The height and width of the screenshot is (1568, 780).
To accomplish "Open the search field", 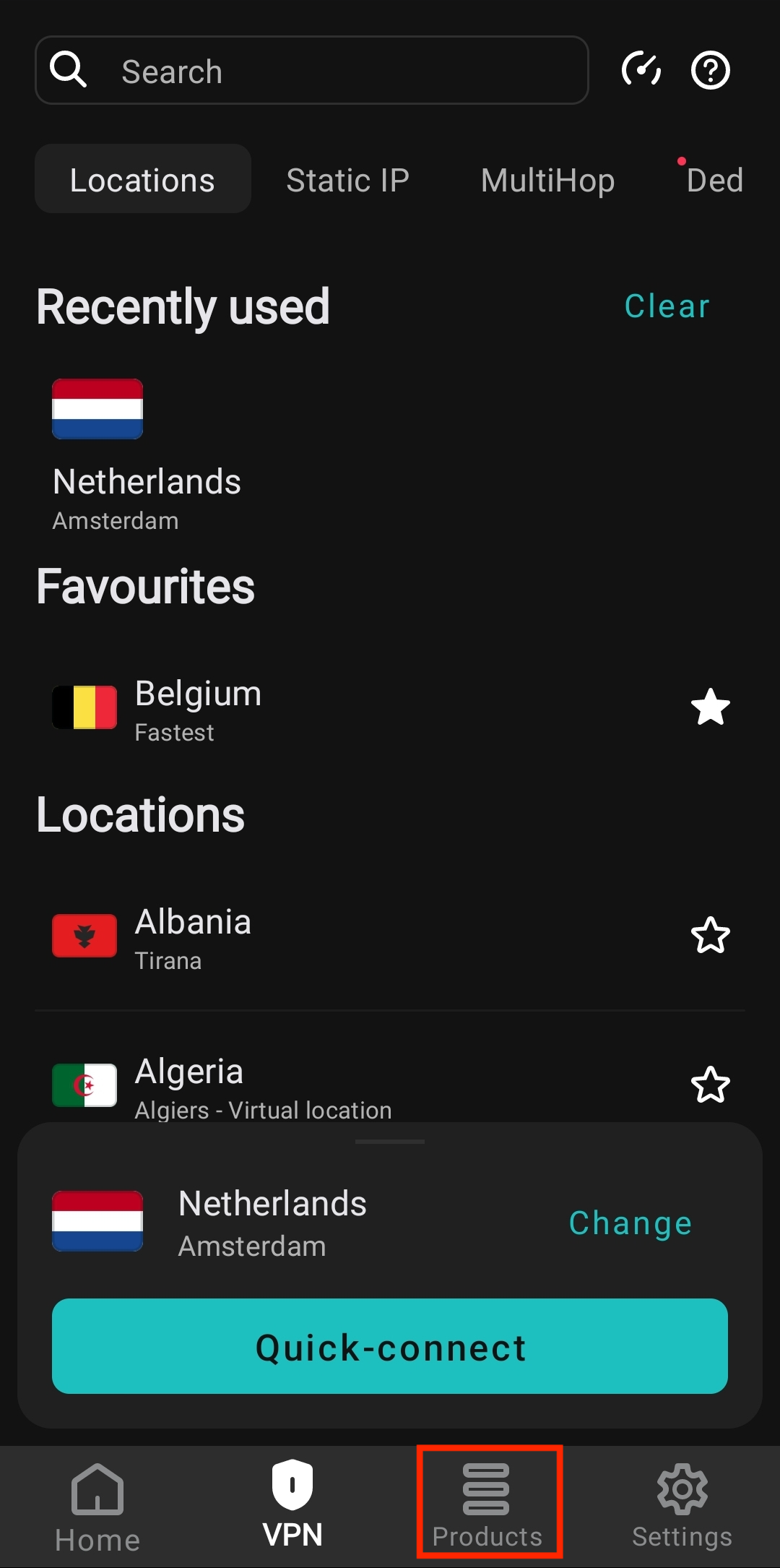I will coord(311,71).
